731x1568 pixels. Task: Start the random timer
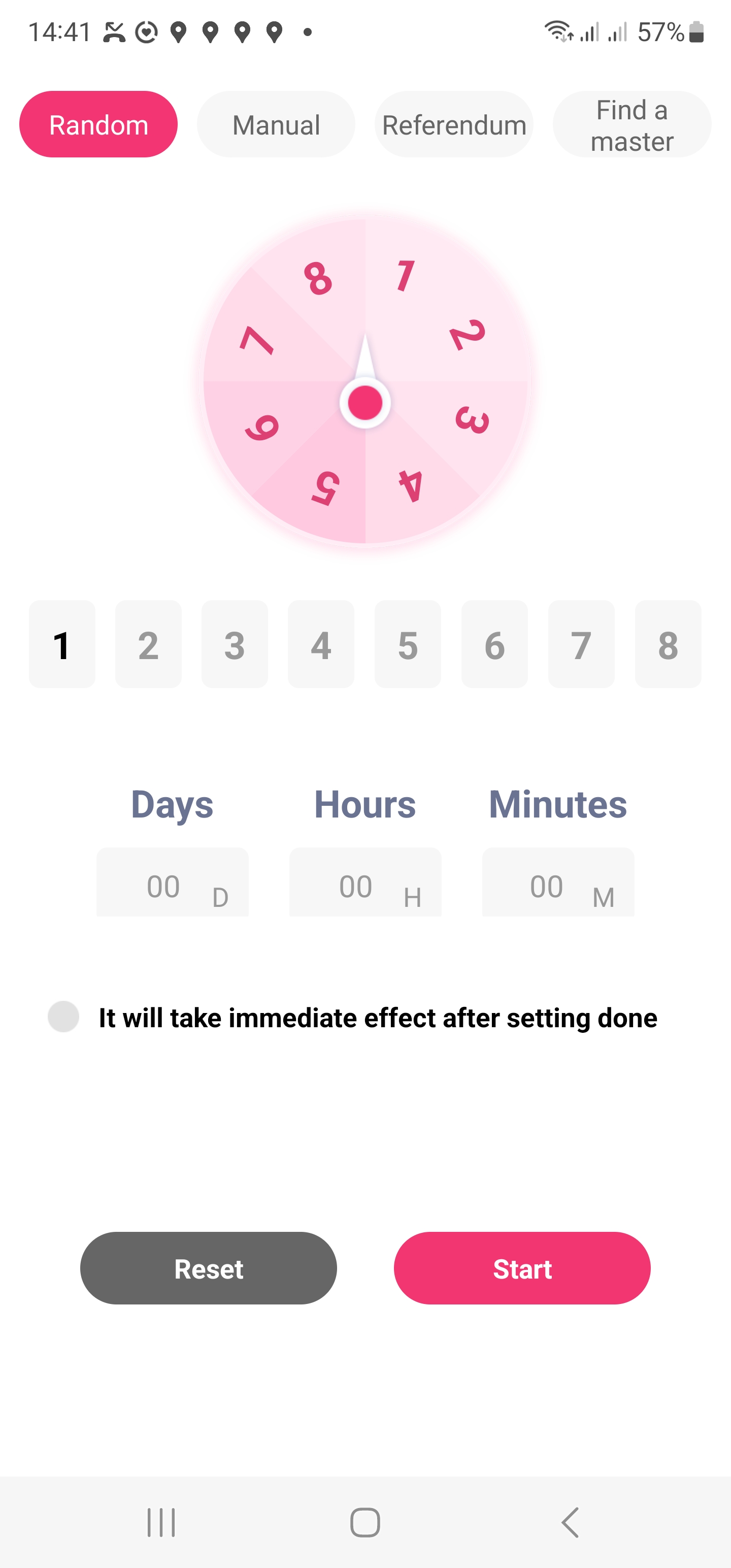[x=522, y=1268]
